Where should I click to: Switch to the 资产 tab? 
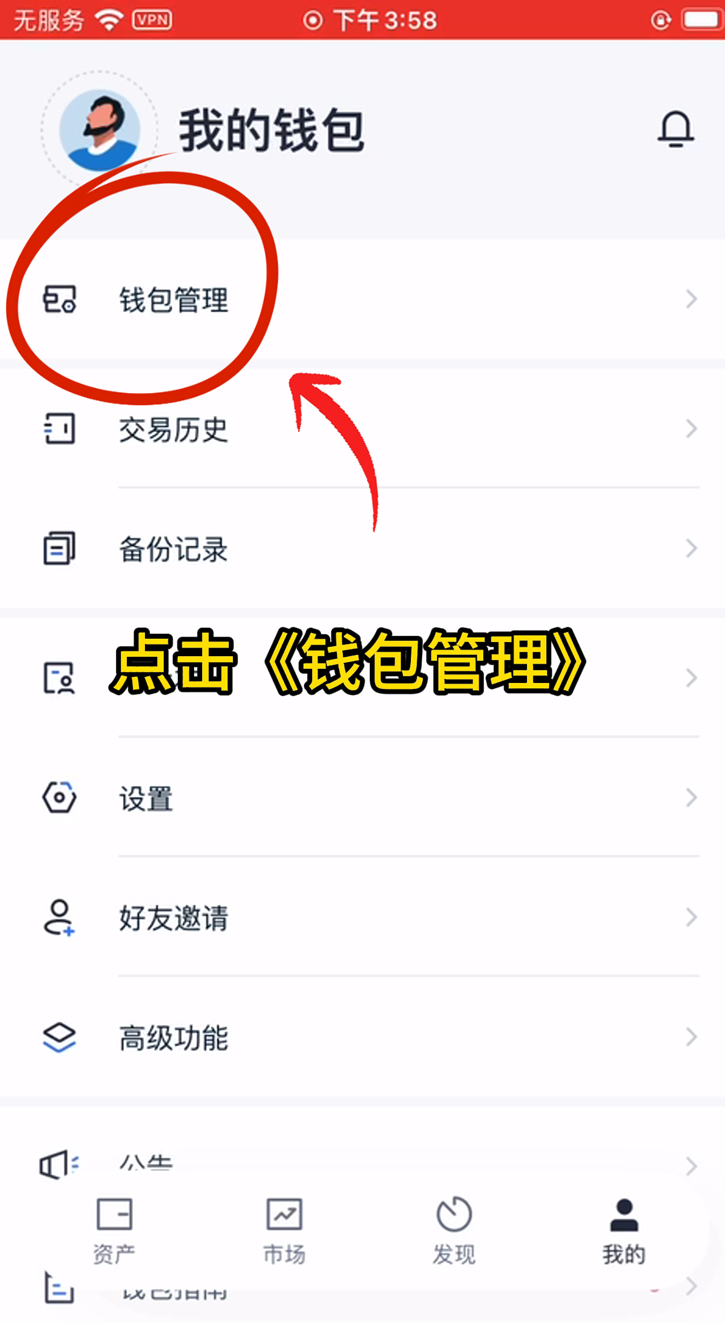point(114,1231)
